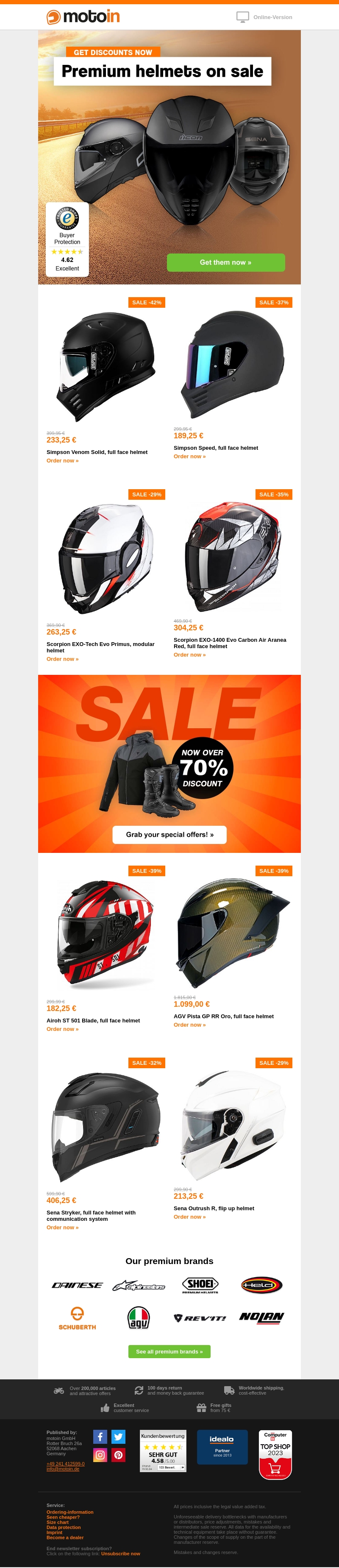The image size is (339, 1568).
Task: Order the Airoh ST 501 Blade helmet
Action: (x=63, y=1029)
